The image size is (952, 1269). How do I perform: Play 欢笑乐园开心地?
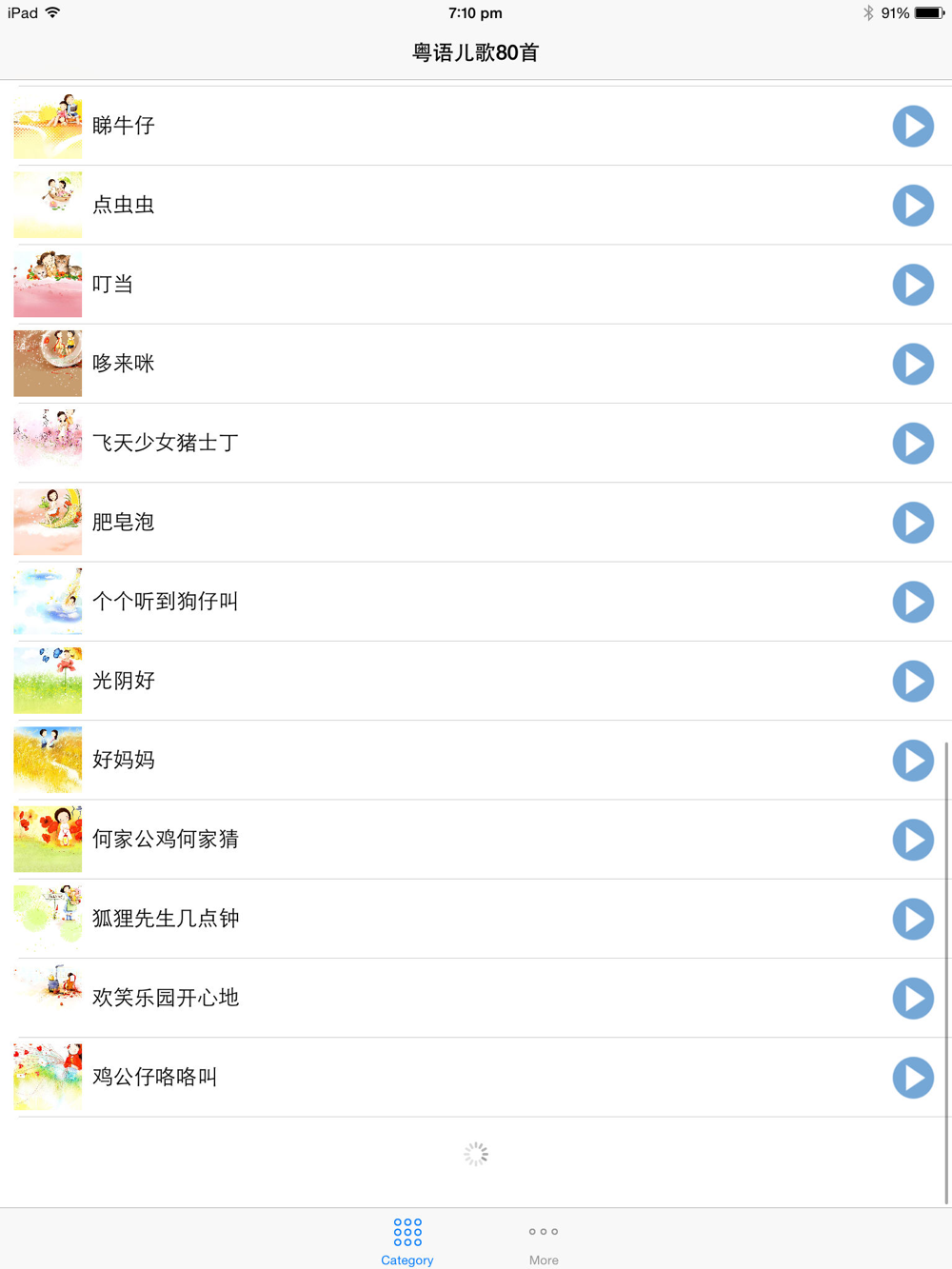coord(913,999)
